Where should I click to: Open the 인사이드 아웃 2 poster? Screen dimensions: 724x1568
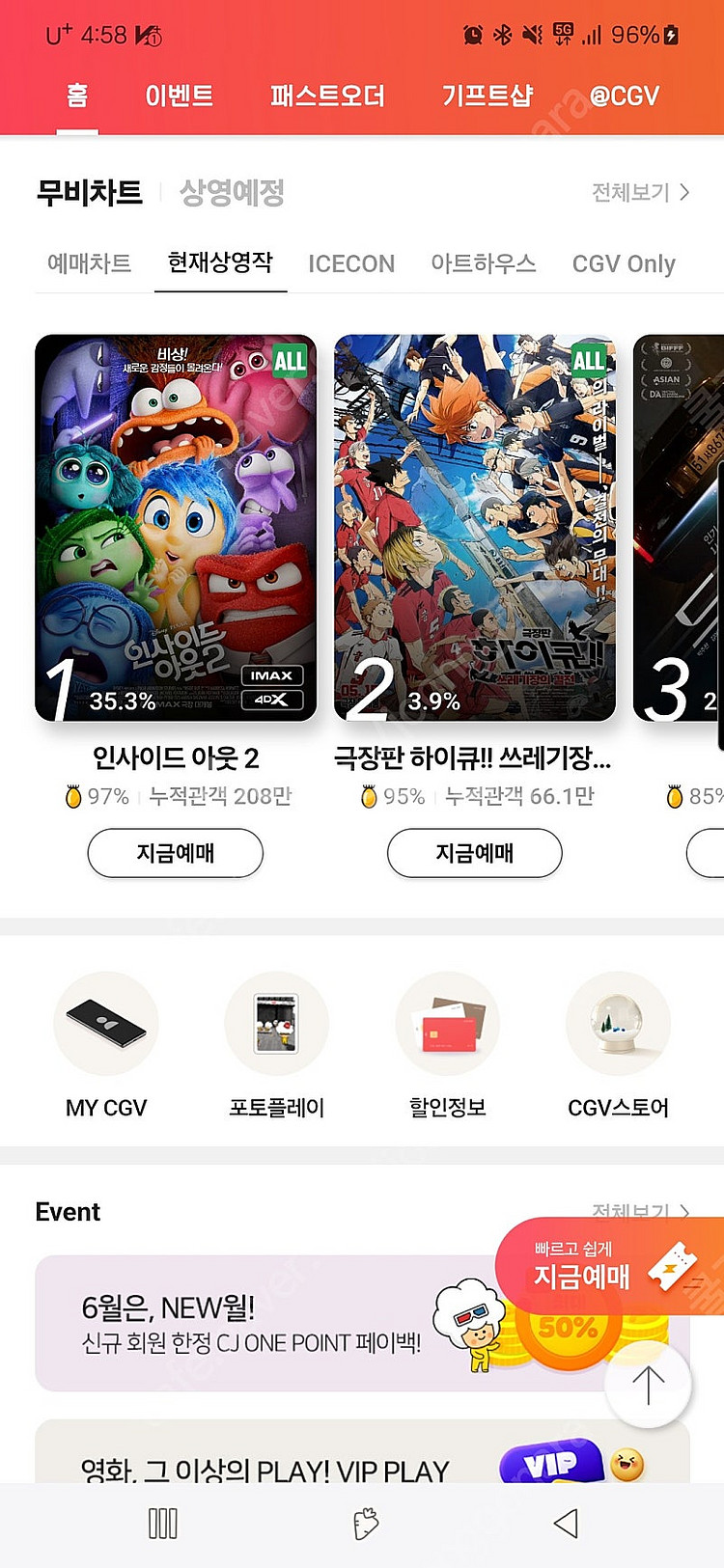pos(176,527)
